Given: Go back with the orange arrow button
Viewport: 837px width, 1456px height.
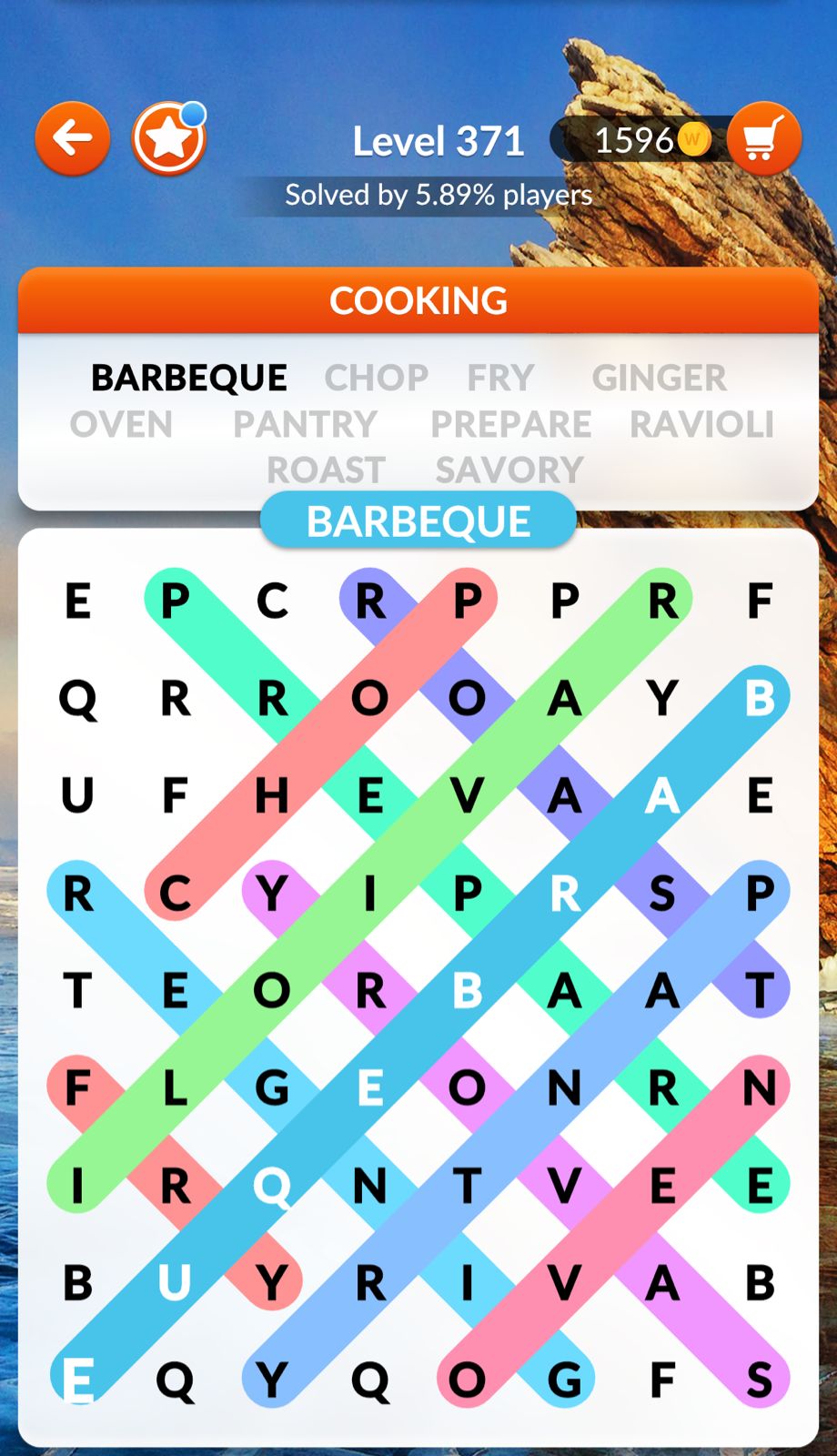Looking at the screenshot, I should pyautogui.click(x=73, y=139).
